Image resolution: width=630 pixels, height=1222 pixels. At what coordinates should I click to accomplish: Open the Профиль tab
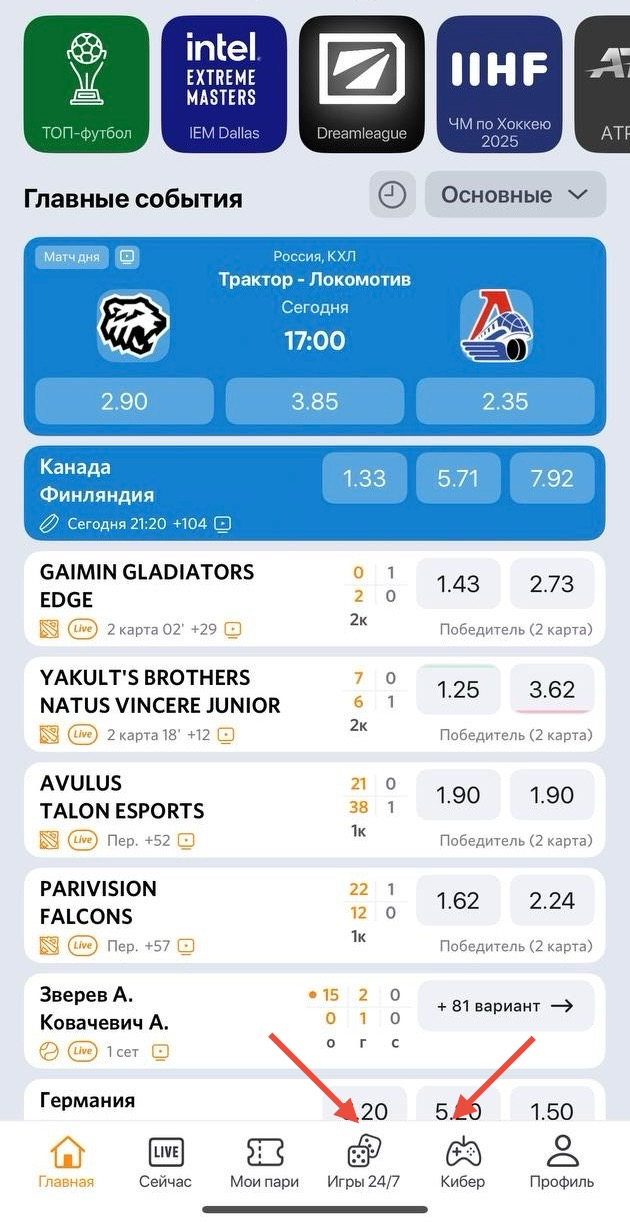tap(564, 1163)
